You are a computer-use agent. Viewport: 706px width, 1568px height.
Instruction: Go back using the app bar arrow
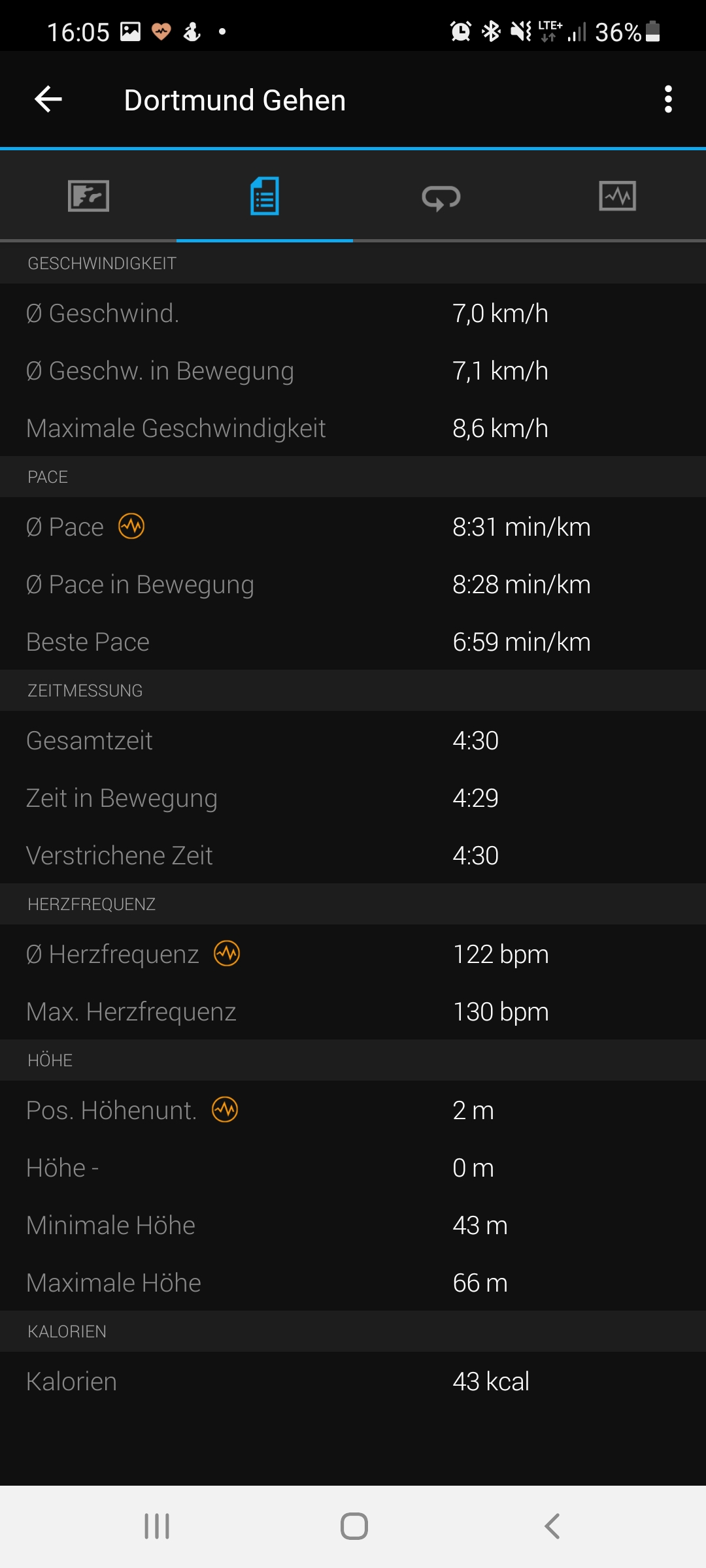pyautogui.click(x=48, y=99)
